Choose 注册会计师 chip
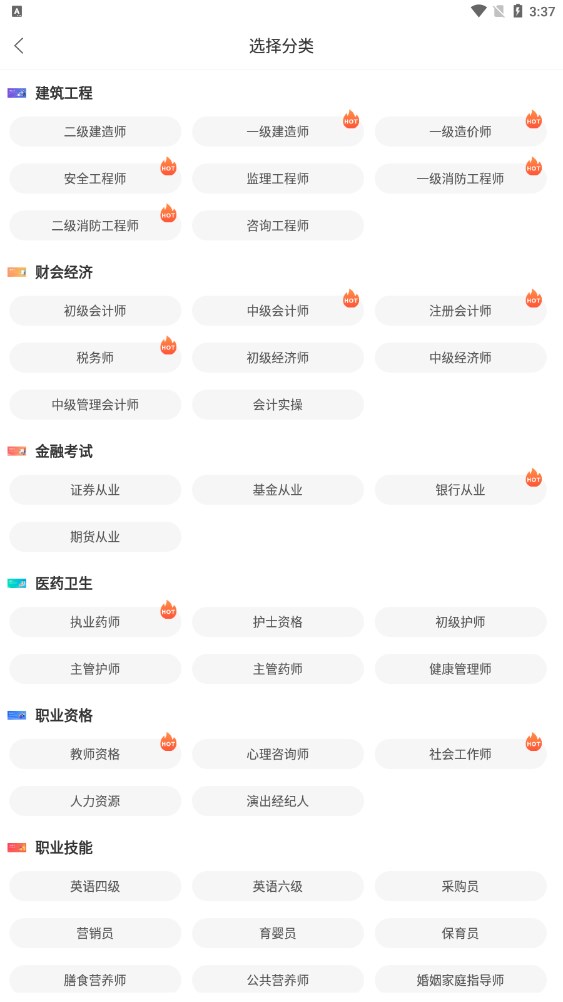Image resolution: width=563 pixels, height=1002 pixels. point(461,311)
